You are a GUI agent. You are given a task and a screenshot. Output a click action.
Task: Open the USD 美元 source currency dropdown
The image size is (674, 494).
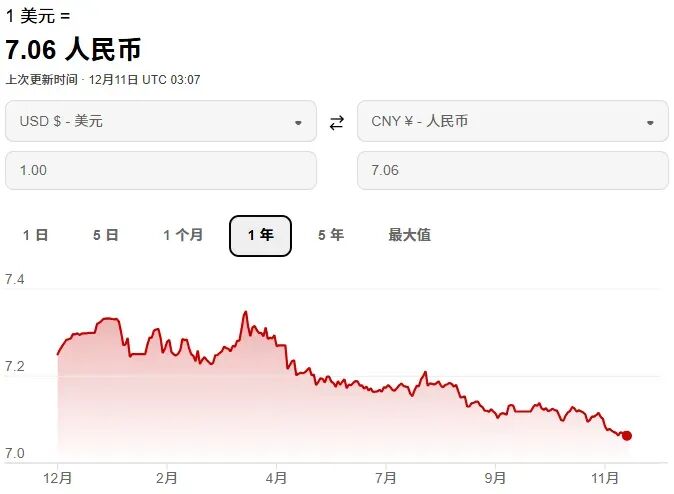(161, 121)
